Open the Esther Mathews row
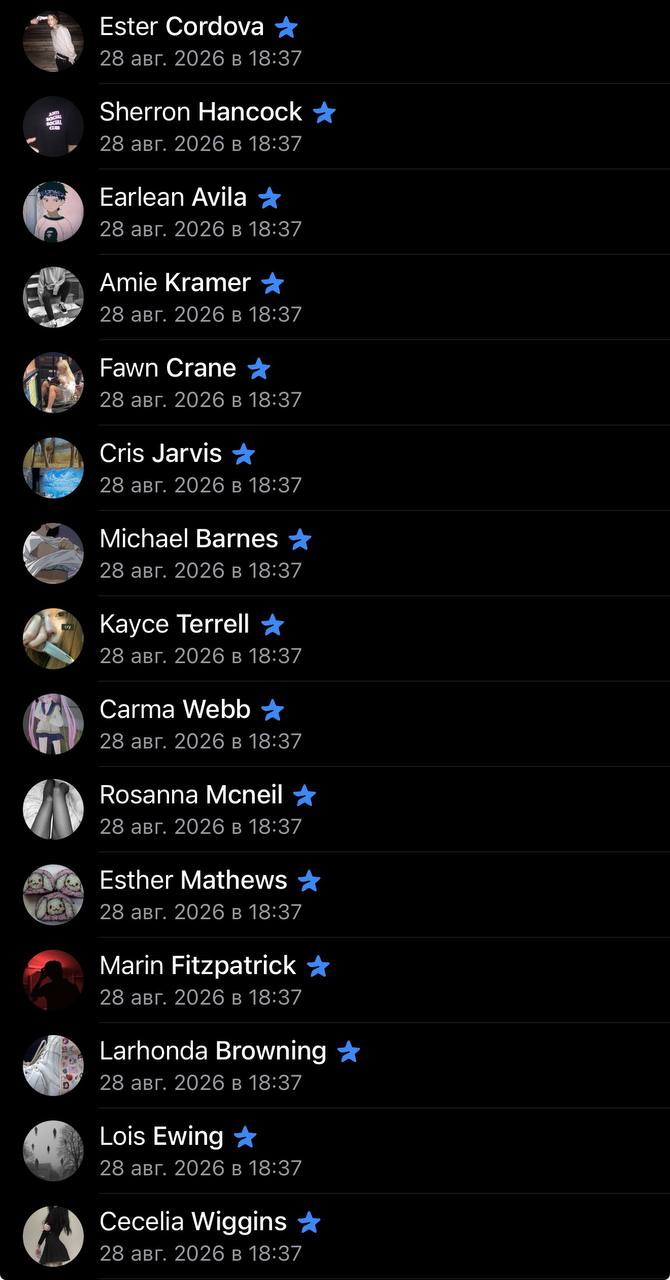 [x=335, y=895]
